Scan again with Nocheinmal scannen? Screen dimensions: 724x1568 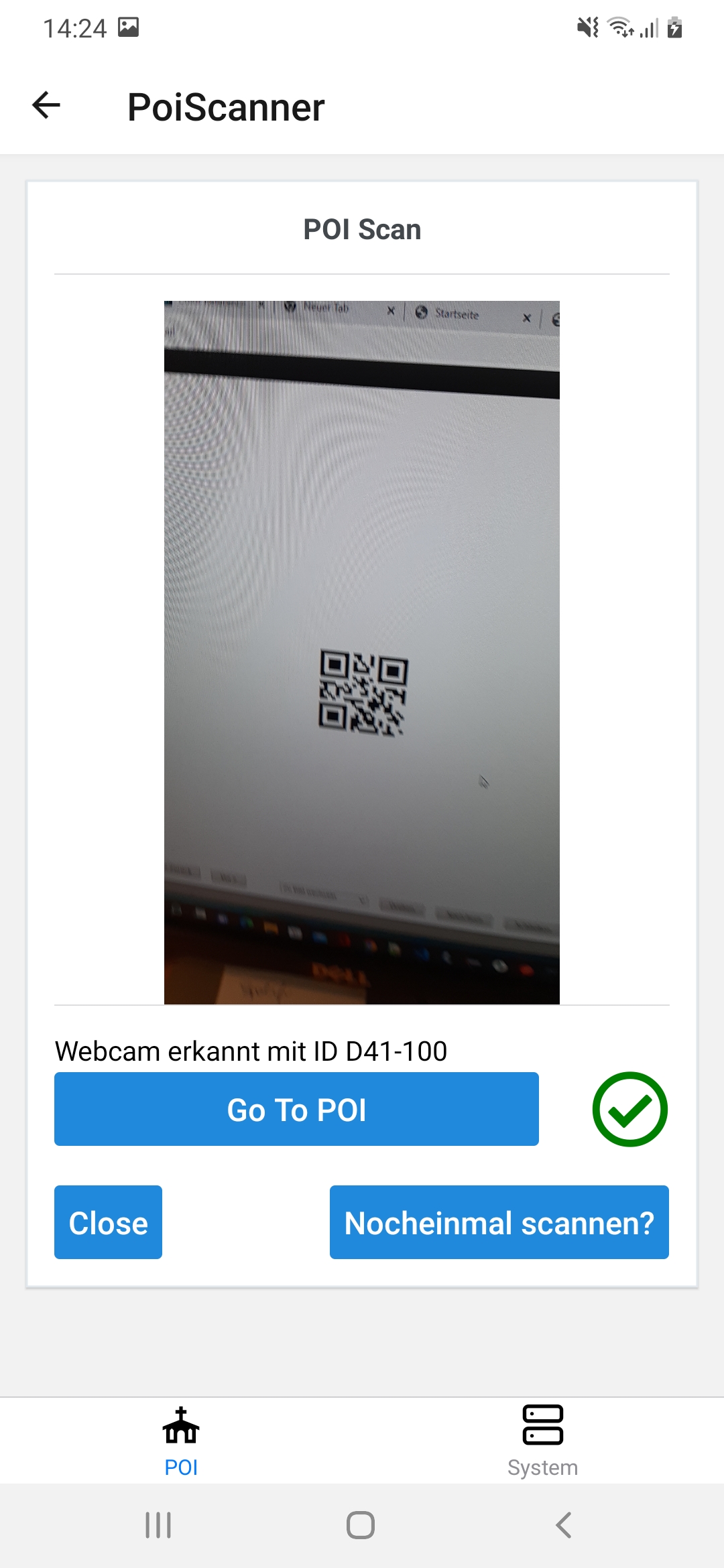point(499,1222)
